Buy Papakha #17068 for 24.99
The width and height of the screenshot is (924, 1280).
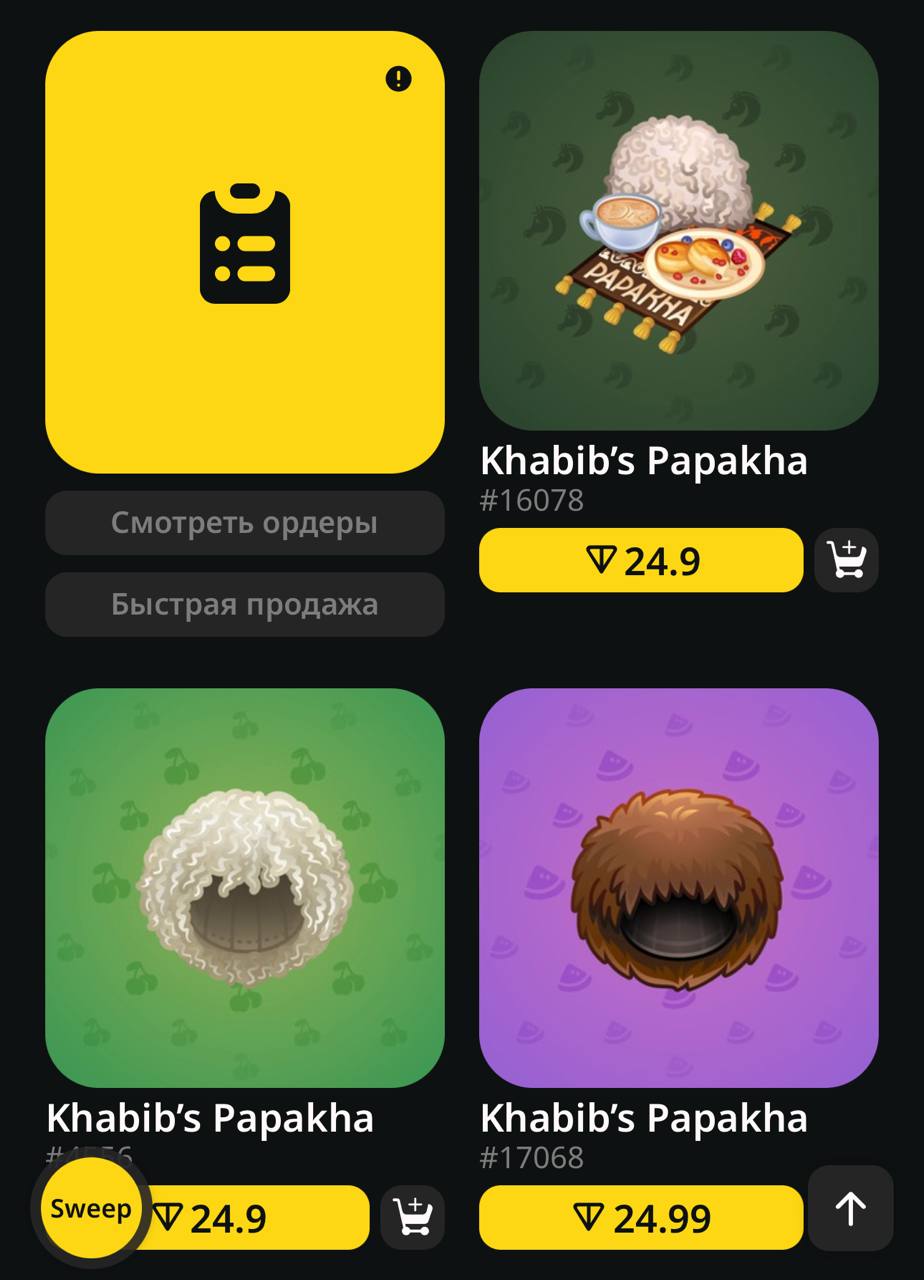[640, 1218]
